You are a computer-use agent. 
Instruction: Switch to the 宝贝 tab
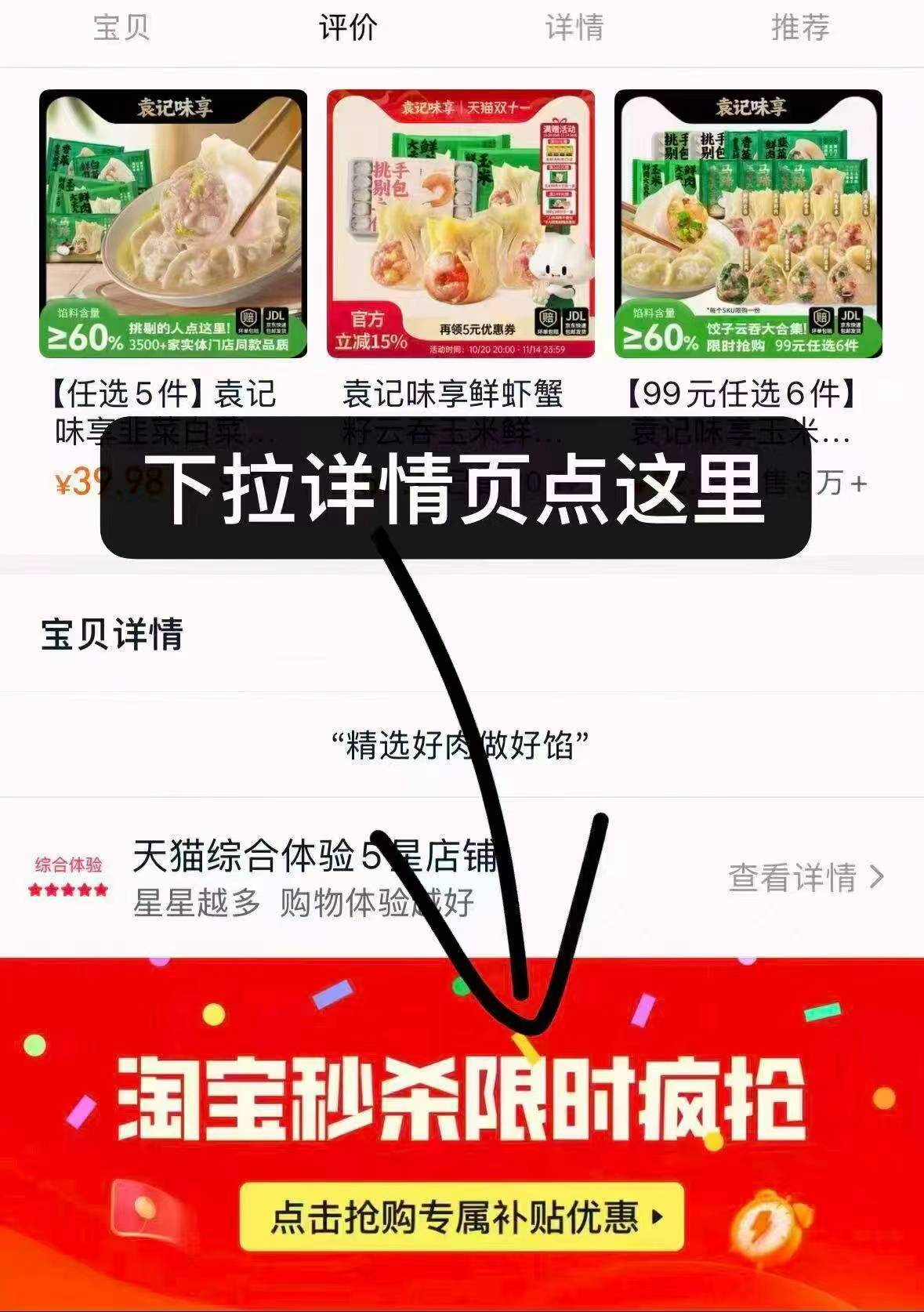(121, 27)
